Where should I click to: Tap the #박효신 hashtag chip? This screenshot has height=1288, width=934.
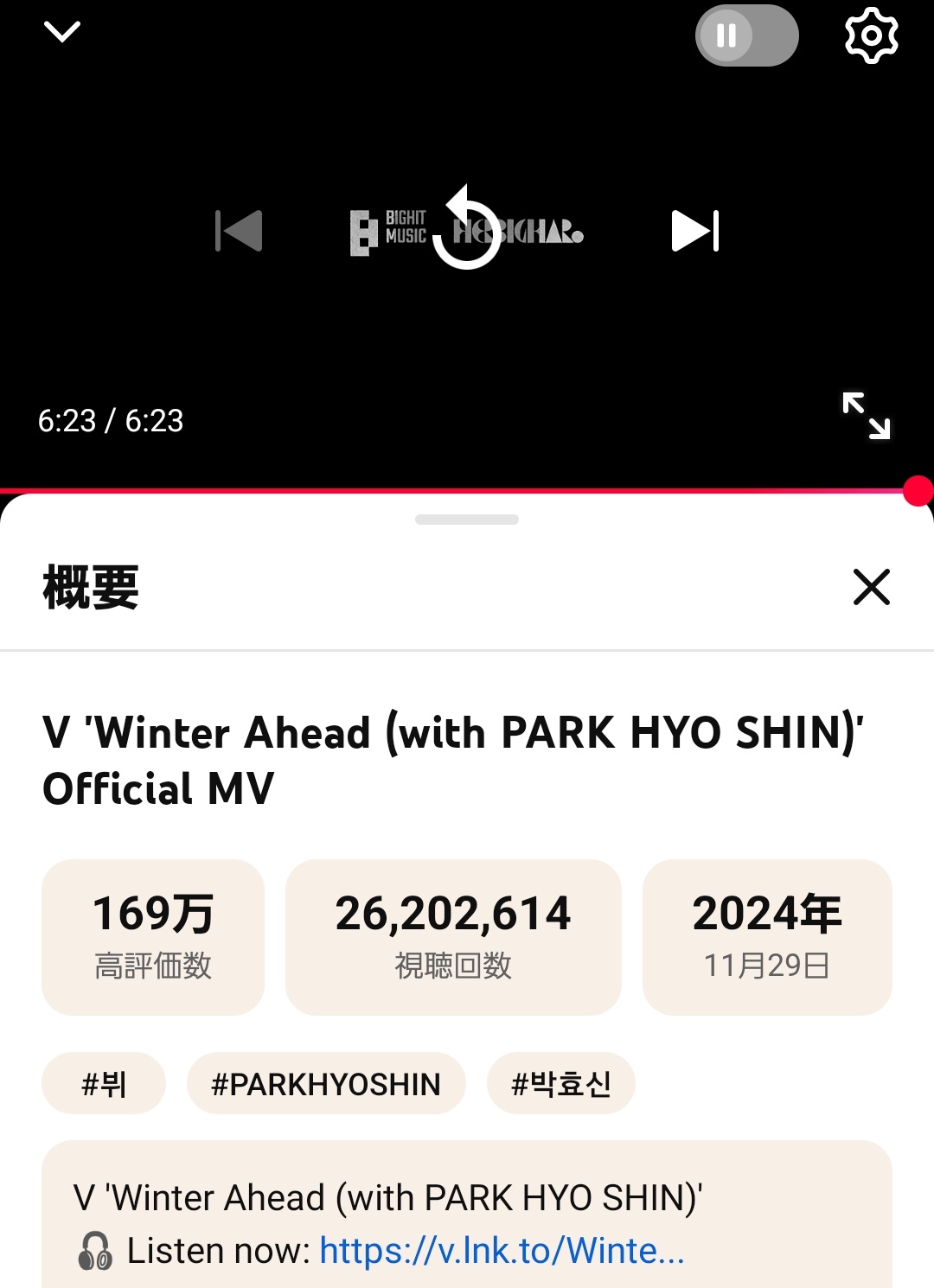[561, 1083]
